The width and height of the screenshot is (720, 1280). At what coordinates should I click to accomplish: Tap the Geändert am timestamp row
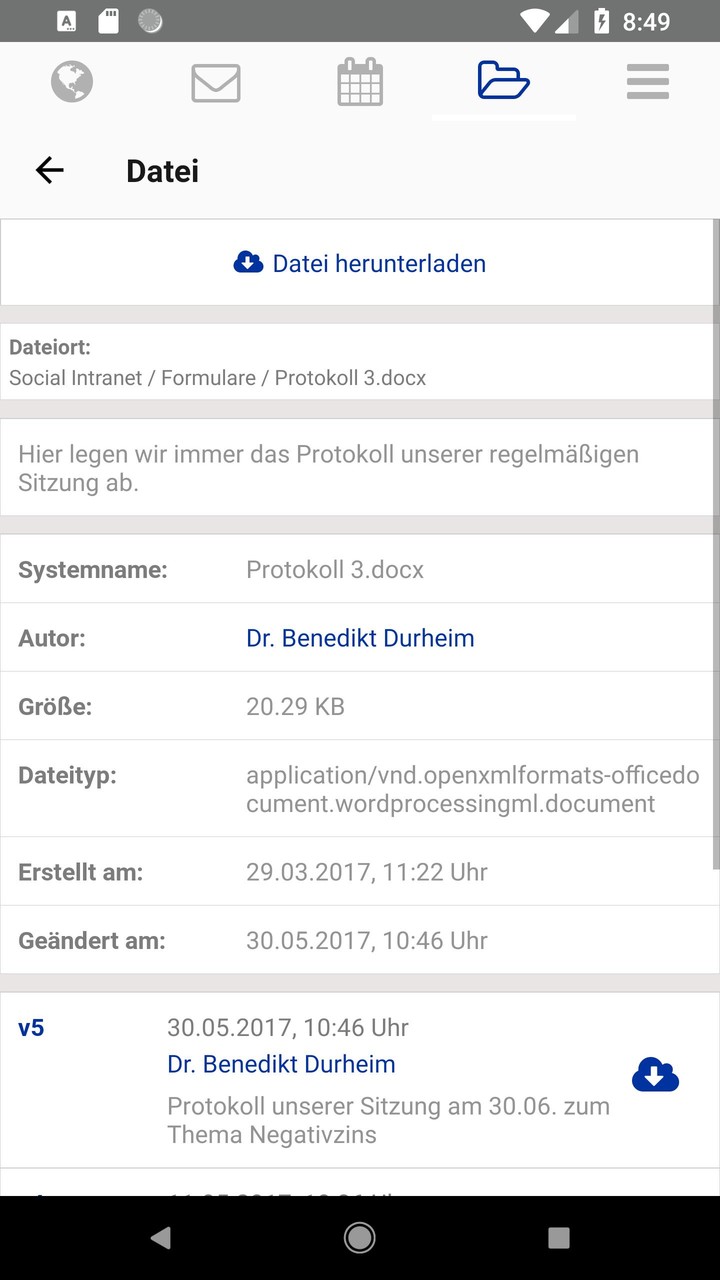pos(367,940)
